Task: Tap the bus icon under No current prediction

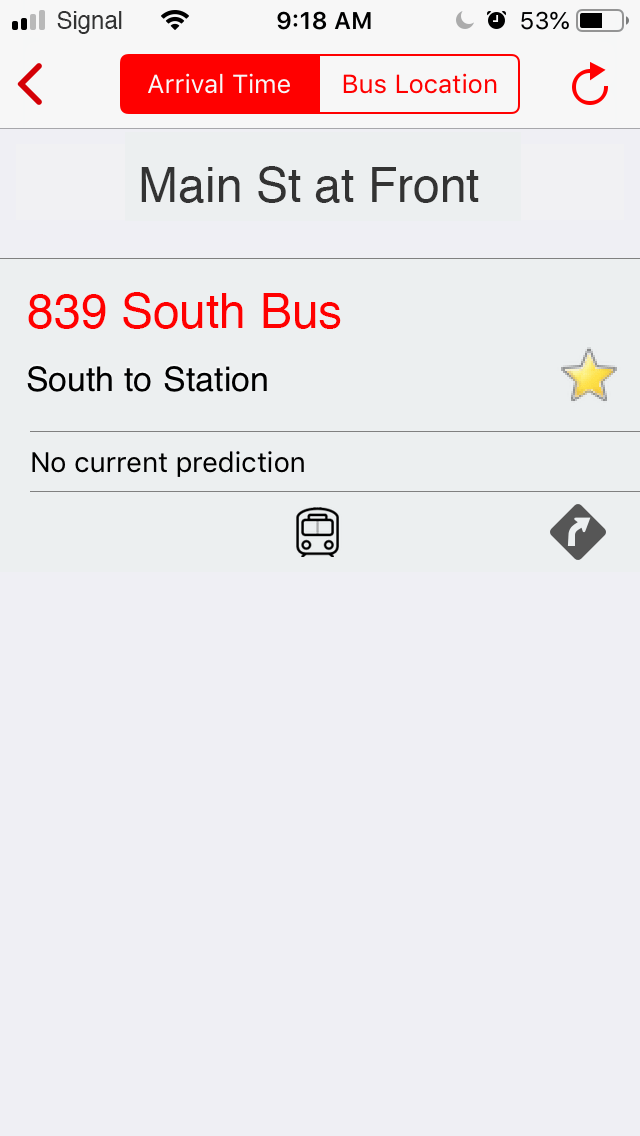Action: 317,532
